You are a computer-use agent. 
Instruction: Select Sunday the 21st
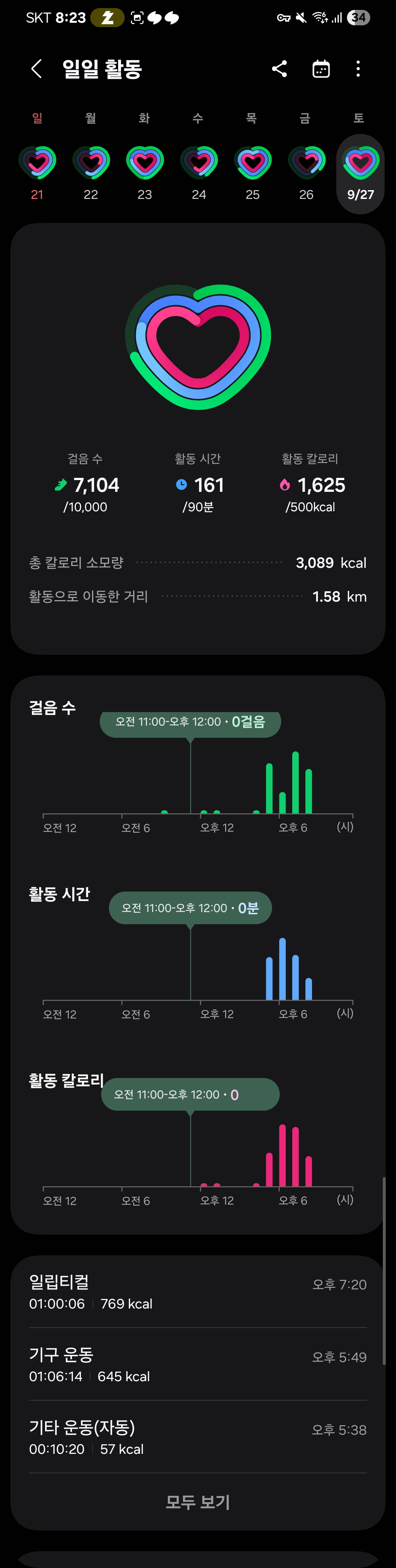37,172
